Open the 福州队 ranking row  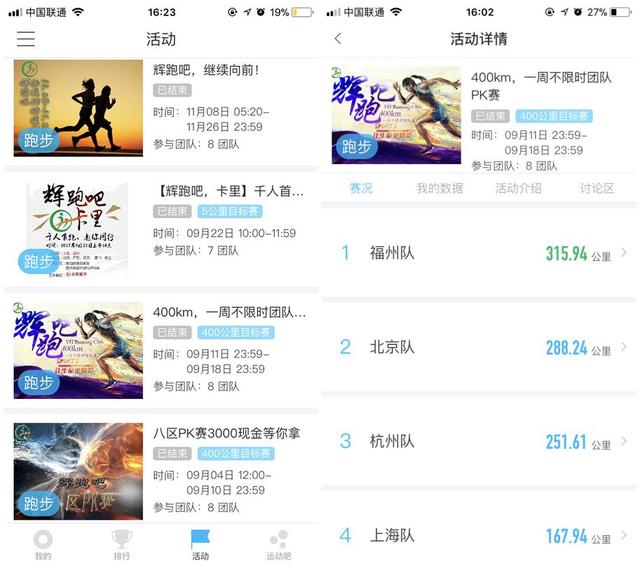pyautogui.click(x=480, y=253)
